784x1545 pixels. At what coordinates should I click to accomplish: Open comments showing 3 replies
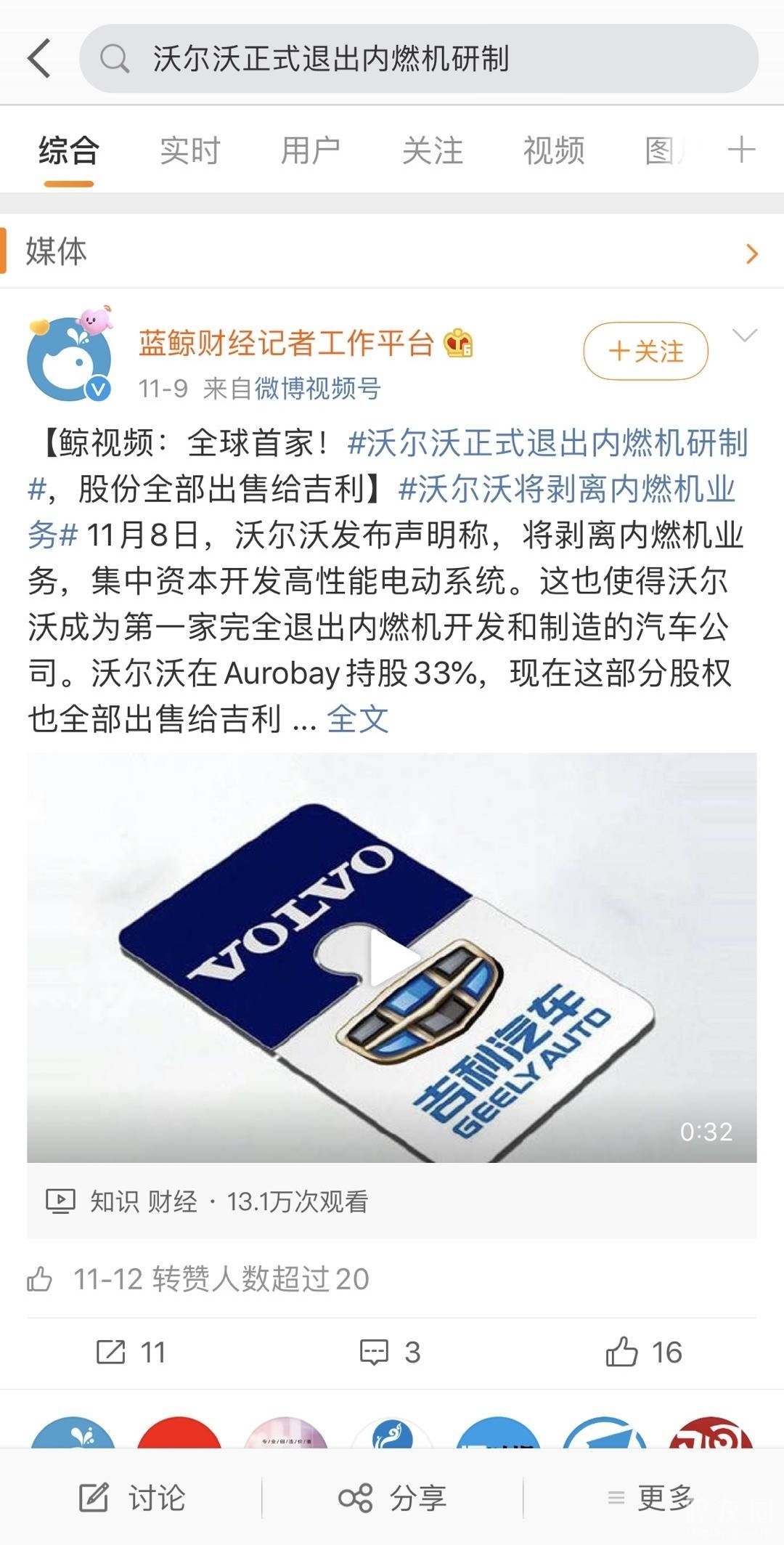pyautogui.click(x=391, y=1353)
